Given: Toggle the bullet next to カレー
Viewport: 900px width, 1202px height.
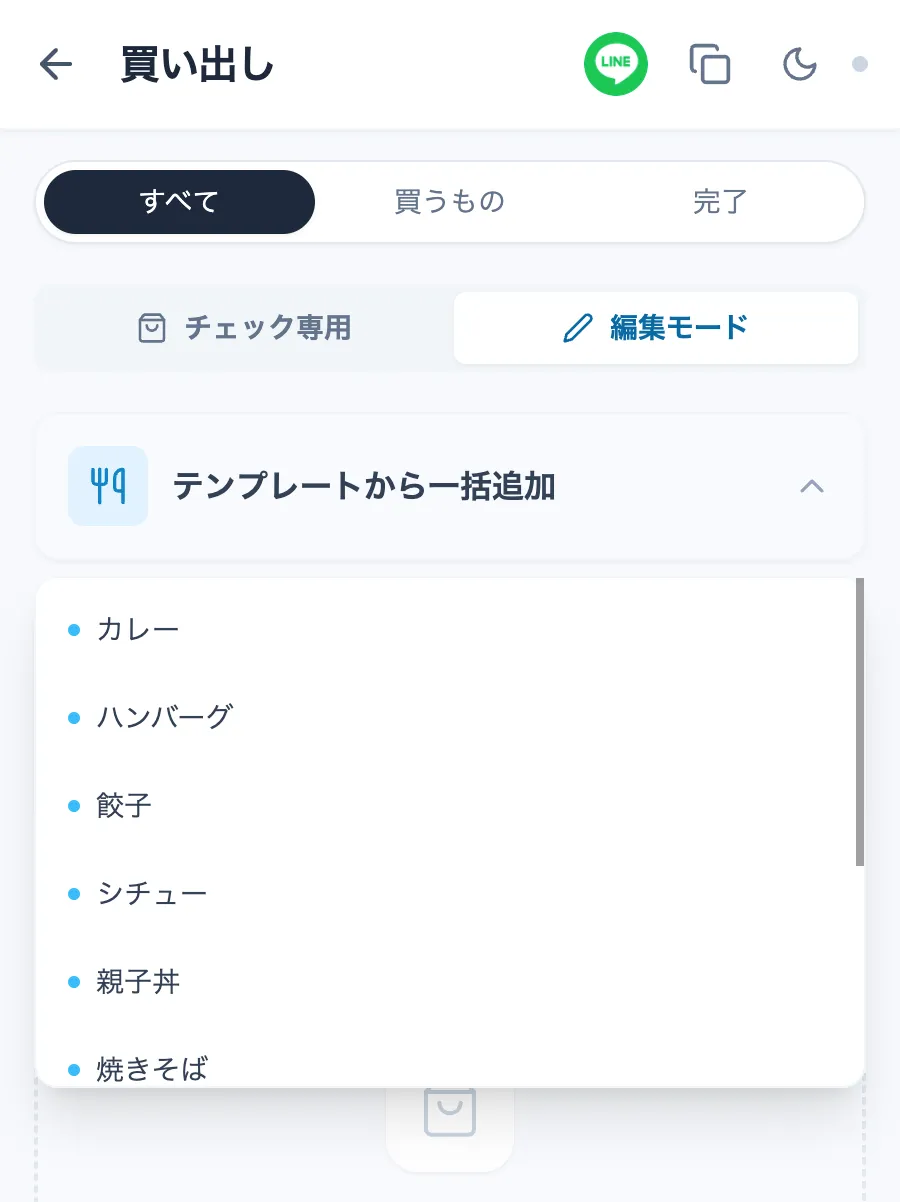Looking at the screenshot, I should tap(73, 629).
